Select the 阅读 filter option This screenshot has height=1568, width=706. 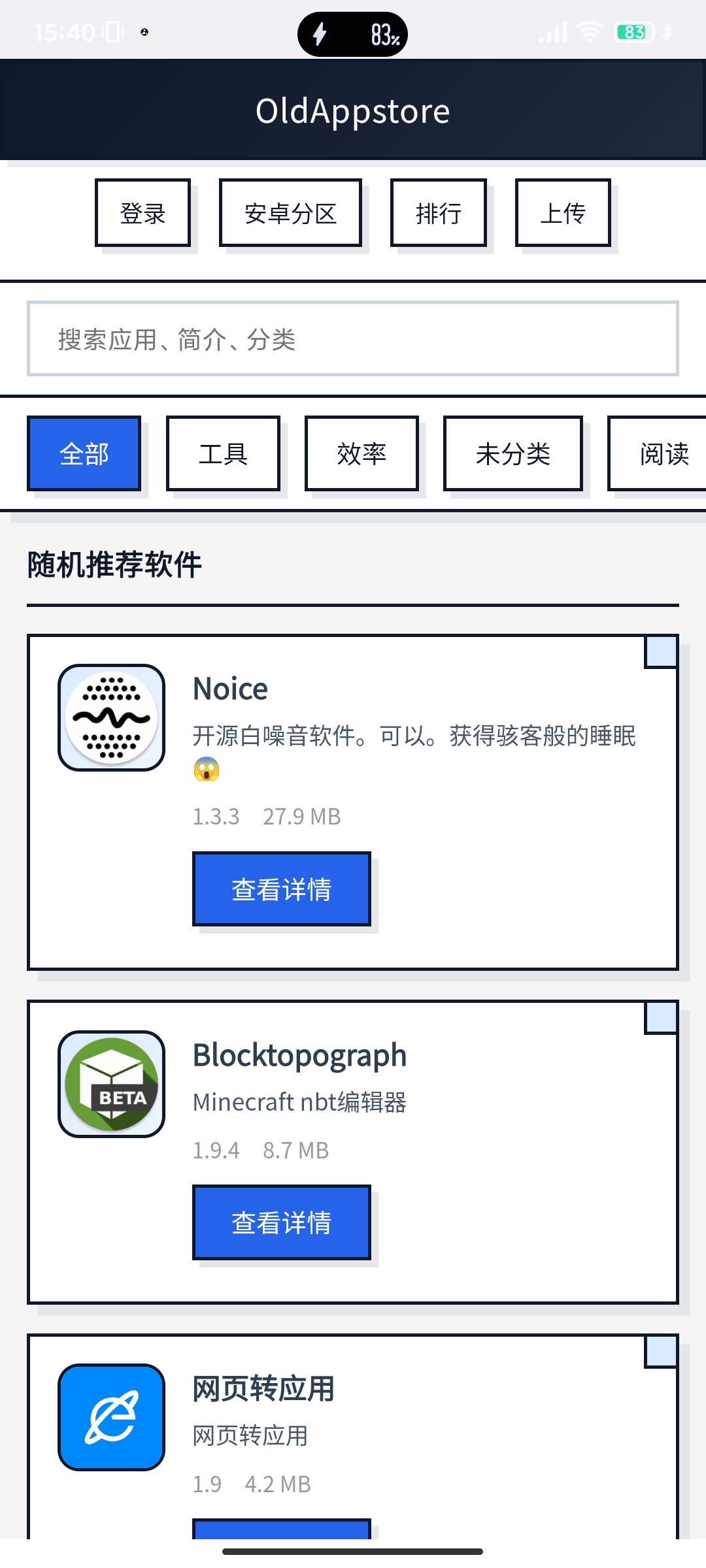pyautogui.click(x=663, y=453)
